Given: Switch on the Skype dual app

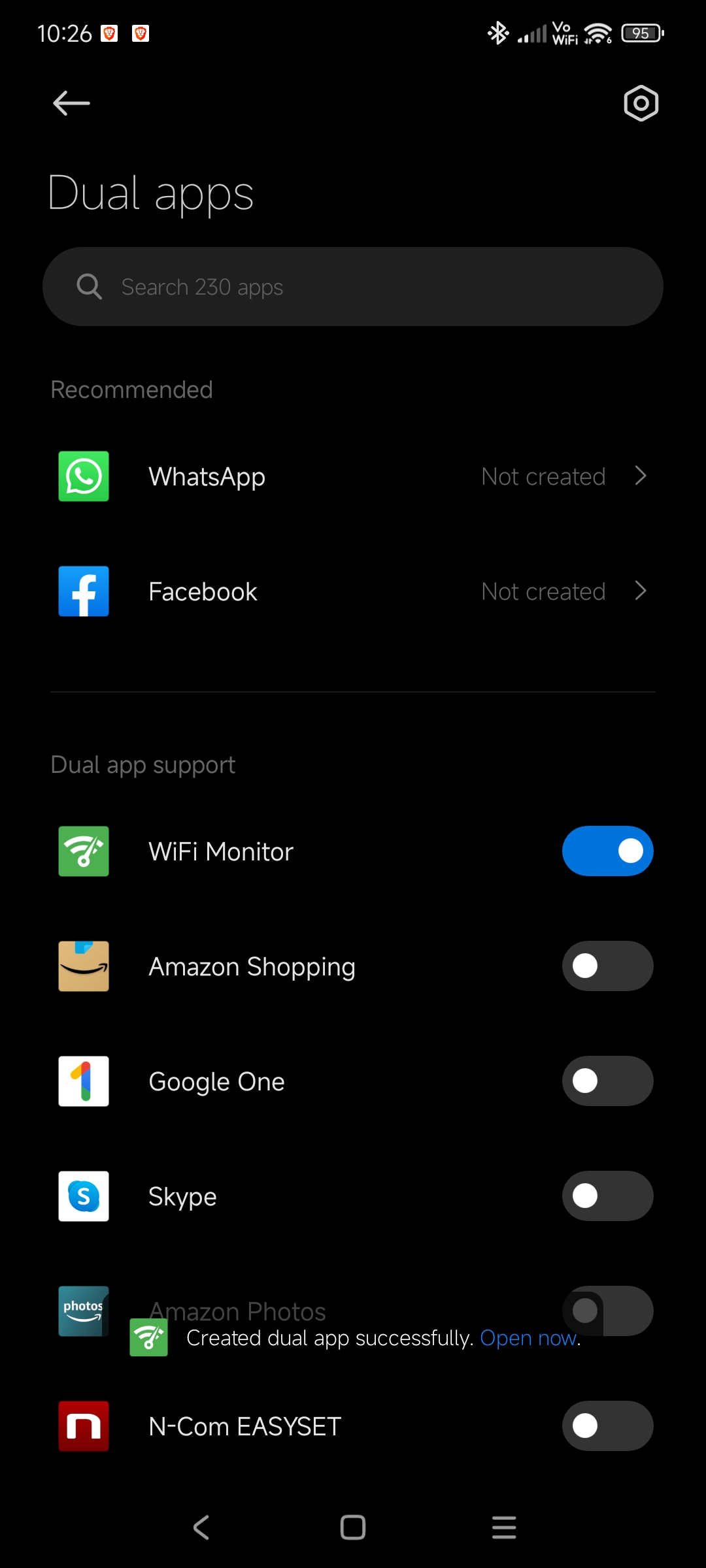Looking at the screenshot, I should pyautogui.click(x=608, y=1196).
